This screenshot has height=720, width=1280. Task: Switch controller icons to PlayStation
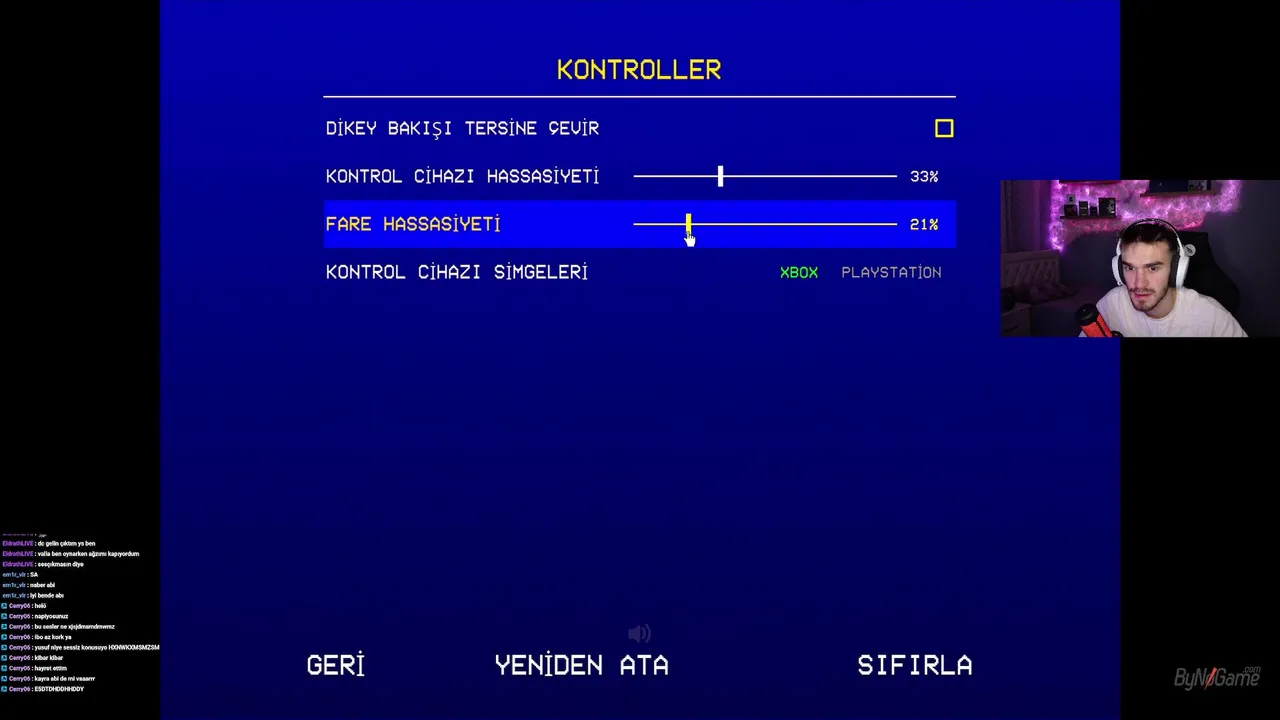(890, 272)
